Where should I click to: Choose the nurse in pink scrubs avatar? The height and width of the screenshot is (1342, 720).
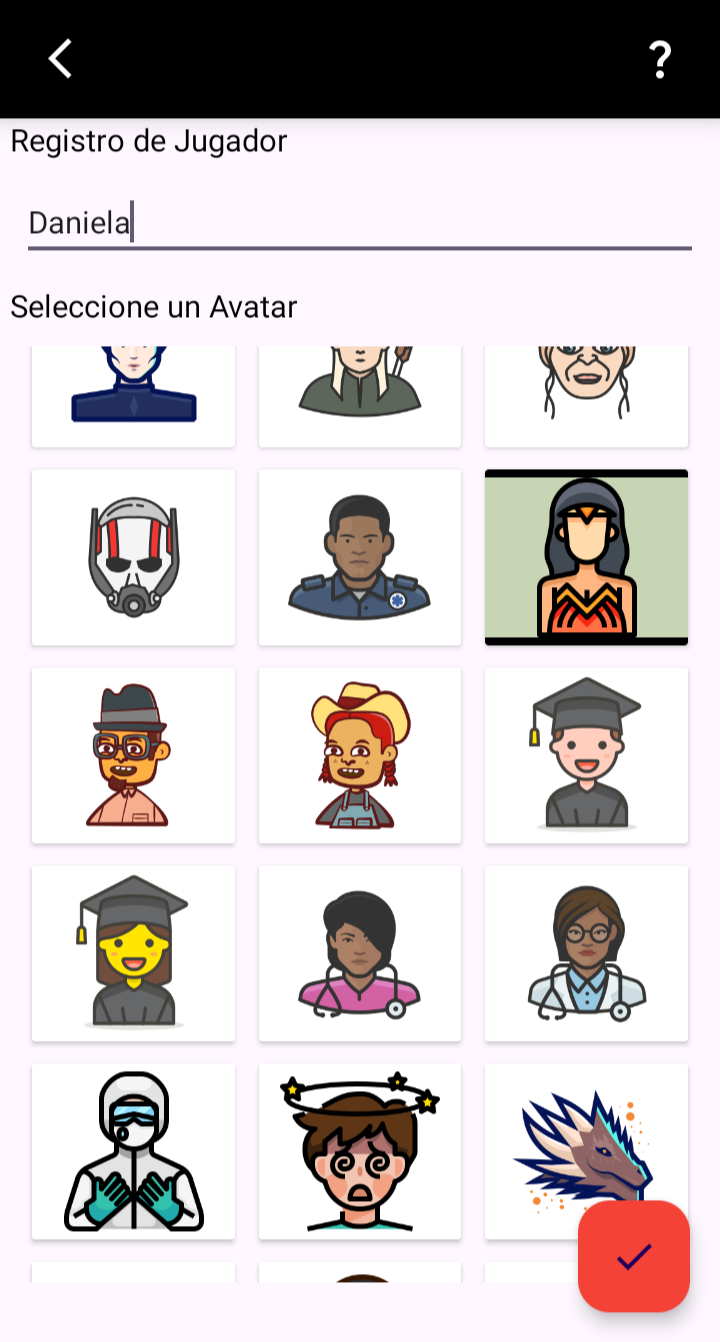click(x=360, y=953)
